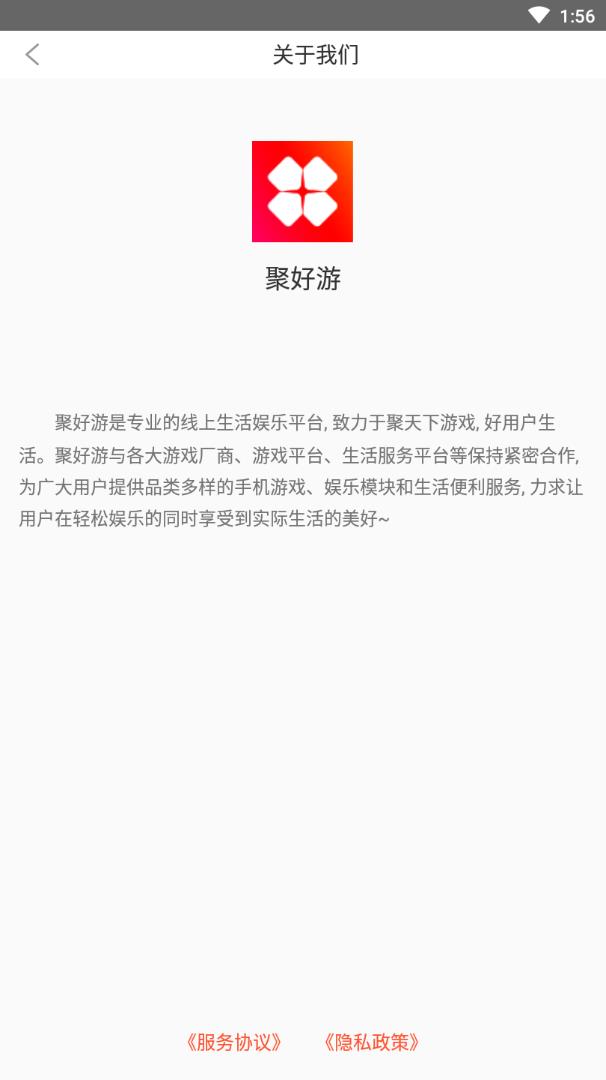The width and height of the screenshot is (606, 1080).
Task: Go back from the 关于我们 page
Action: coord(33,55)
